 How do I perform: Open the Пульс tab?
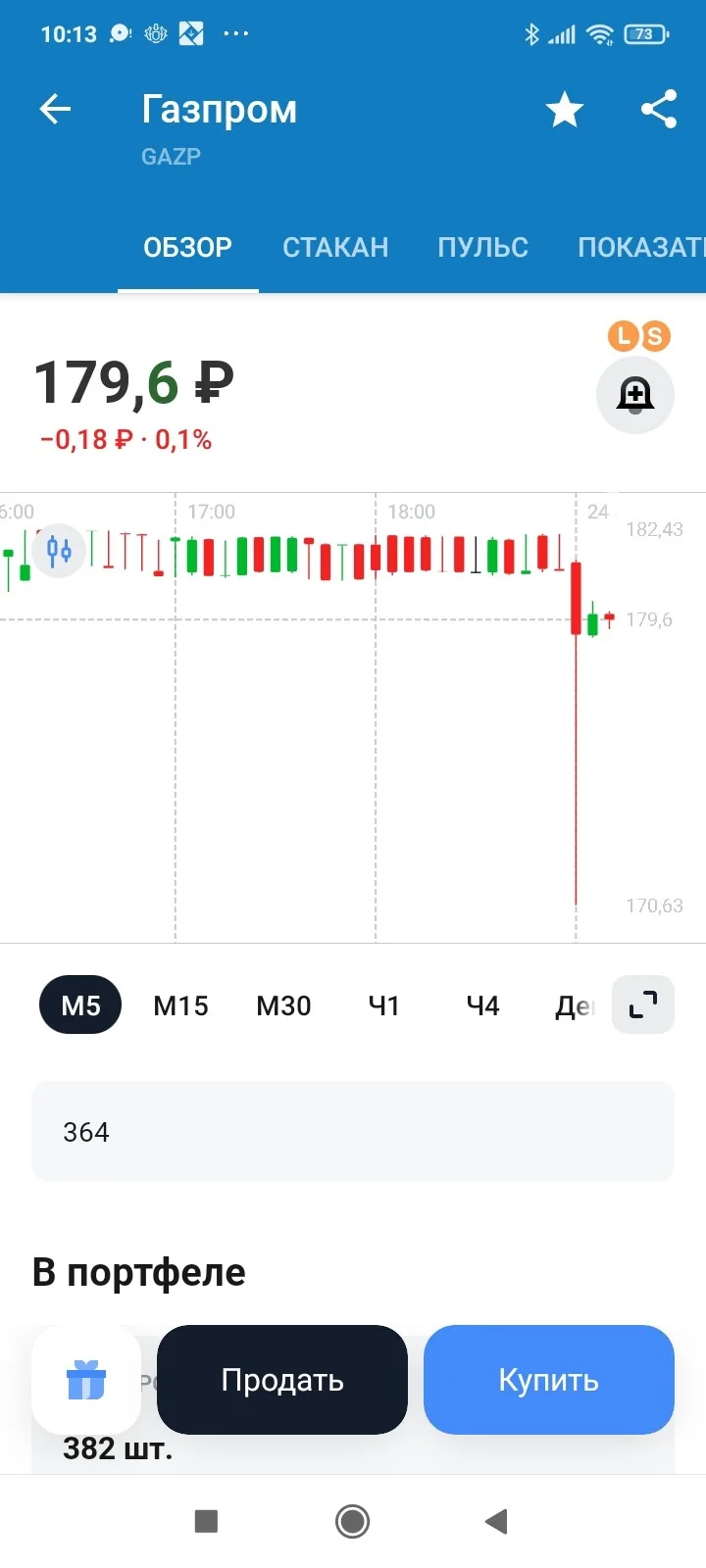tap(482, 247)
